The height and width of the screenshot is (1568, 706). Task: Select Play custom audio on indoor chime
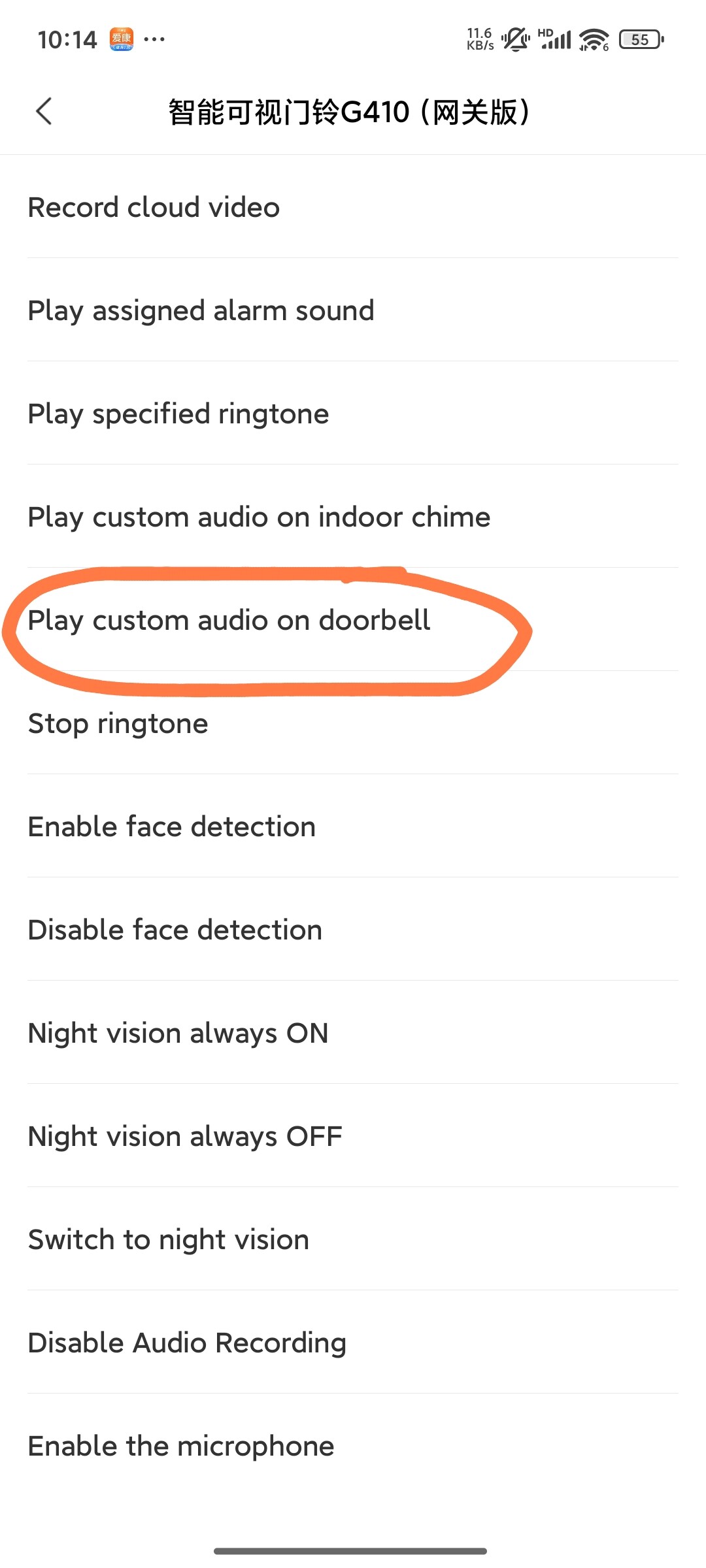259,517
